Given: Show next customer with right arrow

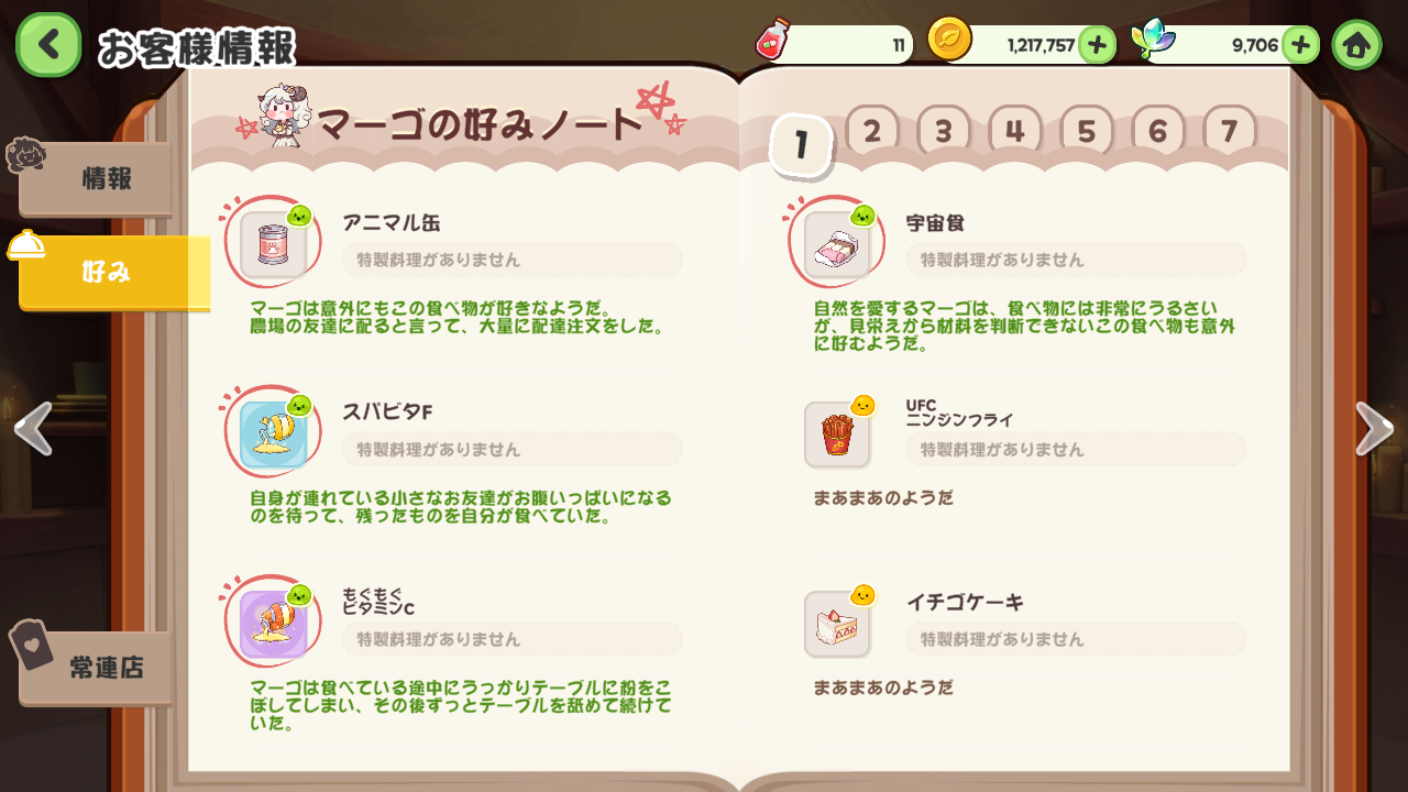Looking at the screenshot, I should click(x=1374, y=429).
